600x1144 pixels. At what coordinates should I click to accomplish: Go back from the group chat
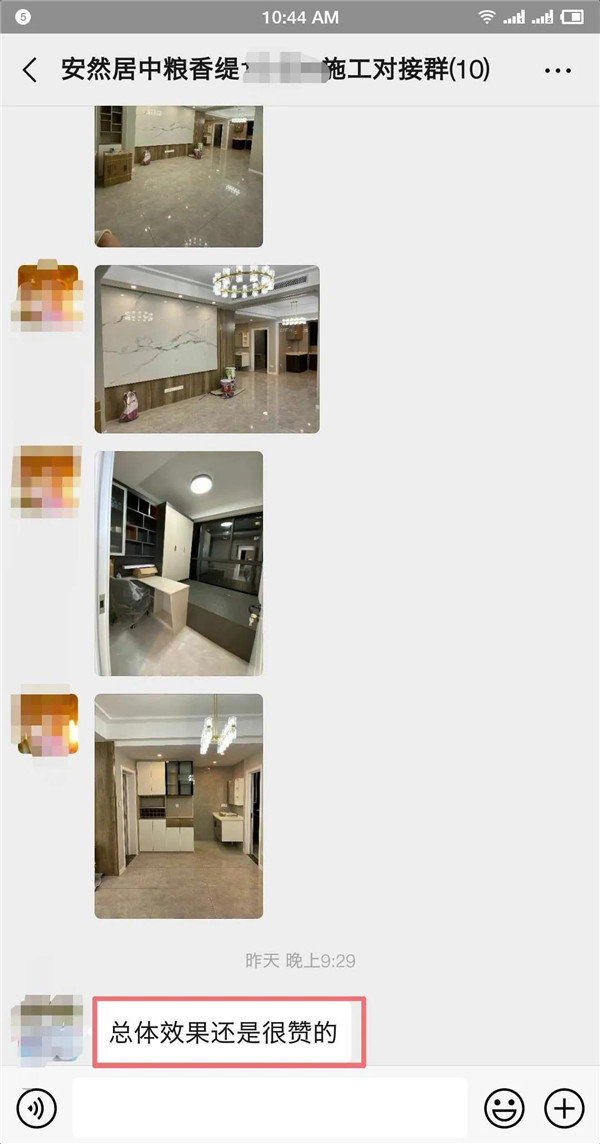[x=30, y=70]
